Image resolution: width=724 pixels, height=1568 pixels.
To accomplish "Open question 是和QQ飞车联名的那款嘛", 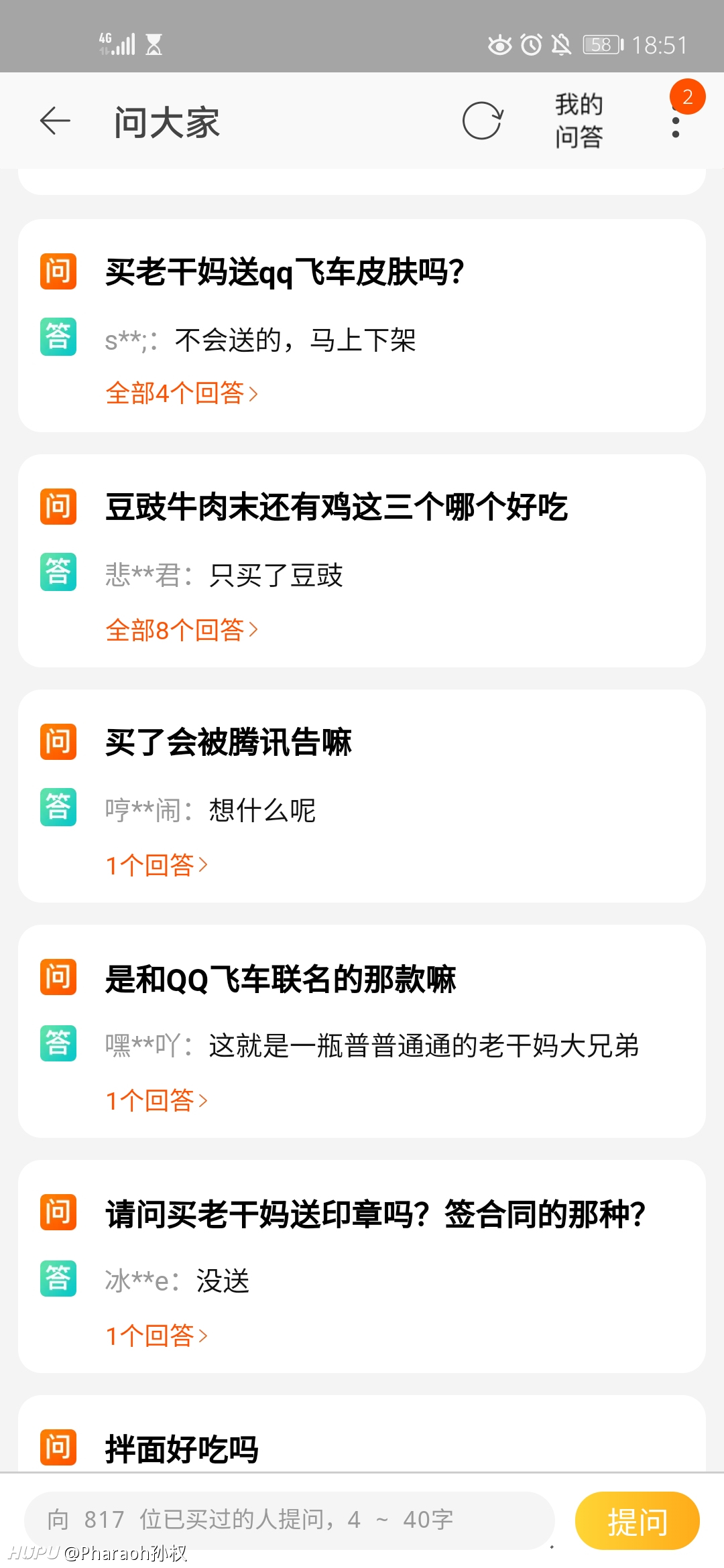I will pos(280,979).
